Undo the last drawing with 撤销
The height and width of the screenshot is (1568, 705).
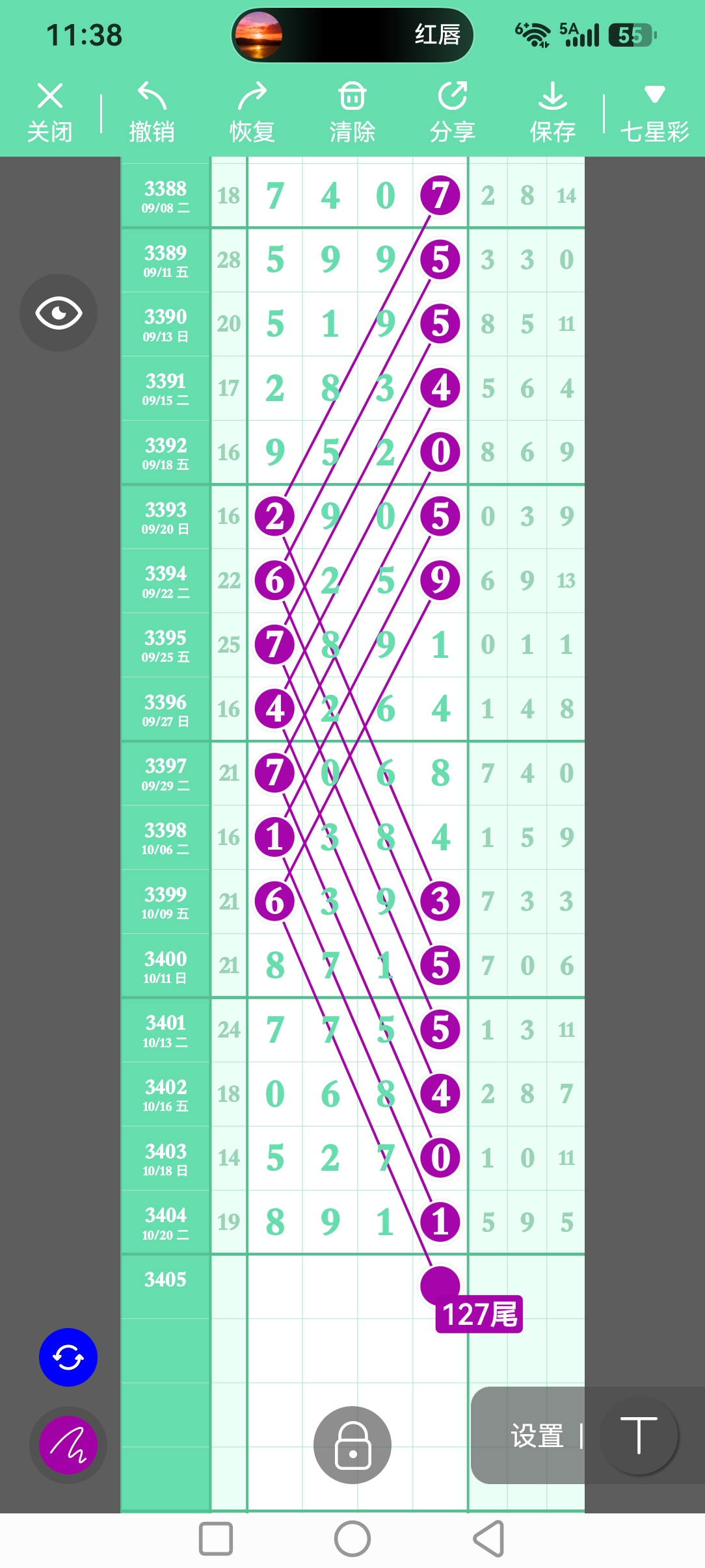(x=152, y=112)
